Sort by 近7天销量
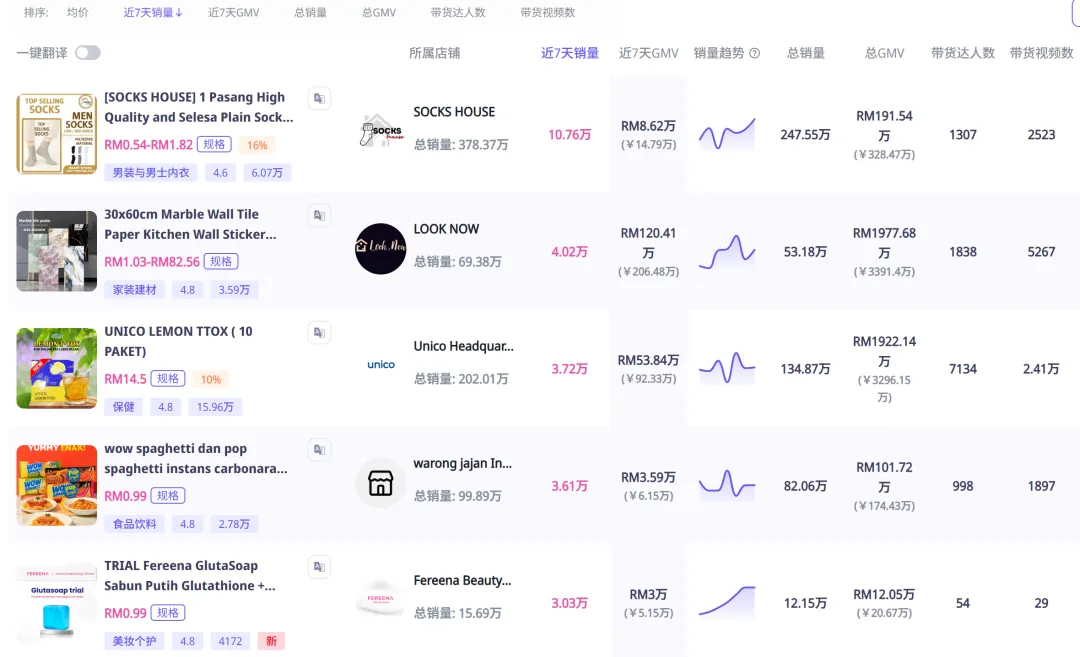The image size is (1080, 657). point(152,13)
